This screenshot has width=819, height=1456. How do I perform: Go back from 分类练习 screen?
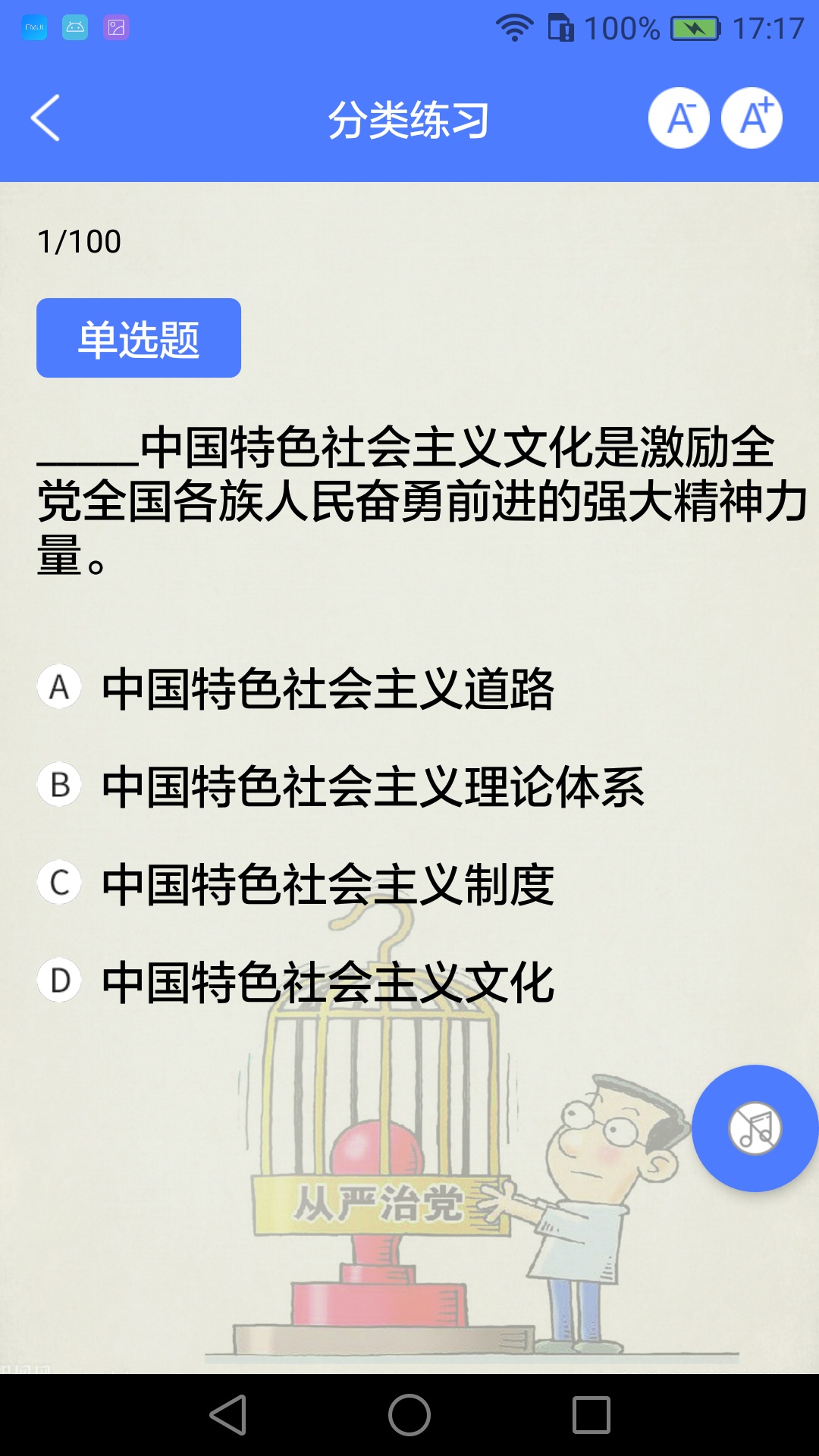coord(45,118)
